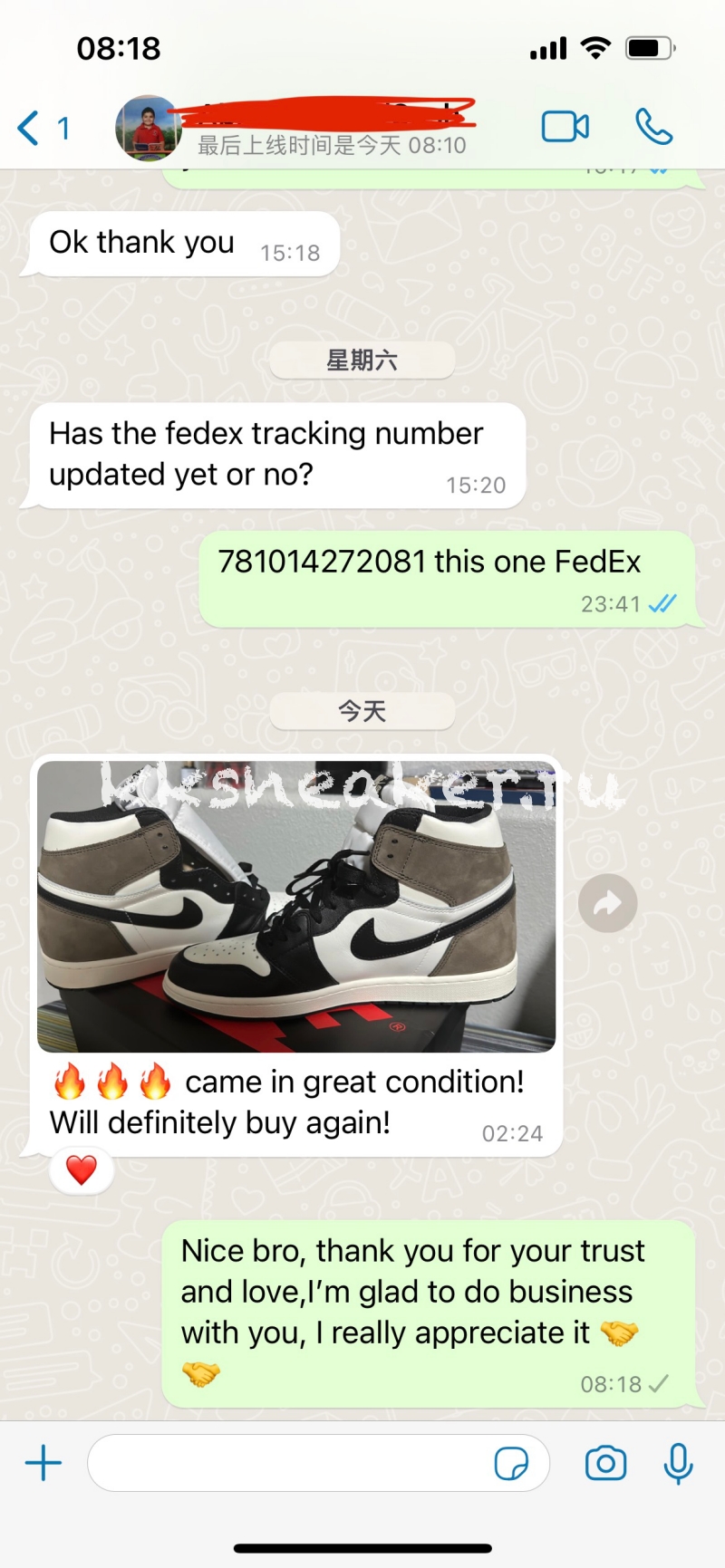Screen dimensions: 725x1568
Task: Tap the heart reaction on the photo
Action: [82, 1170]
